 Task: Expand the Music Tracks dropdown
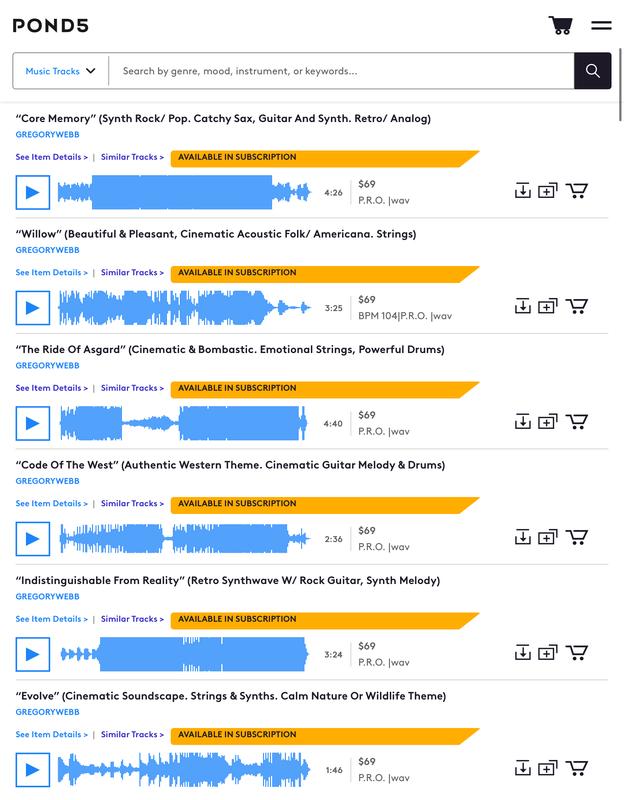60,71
